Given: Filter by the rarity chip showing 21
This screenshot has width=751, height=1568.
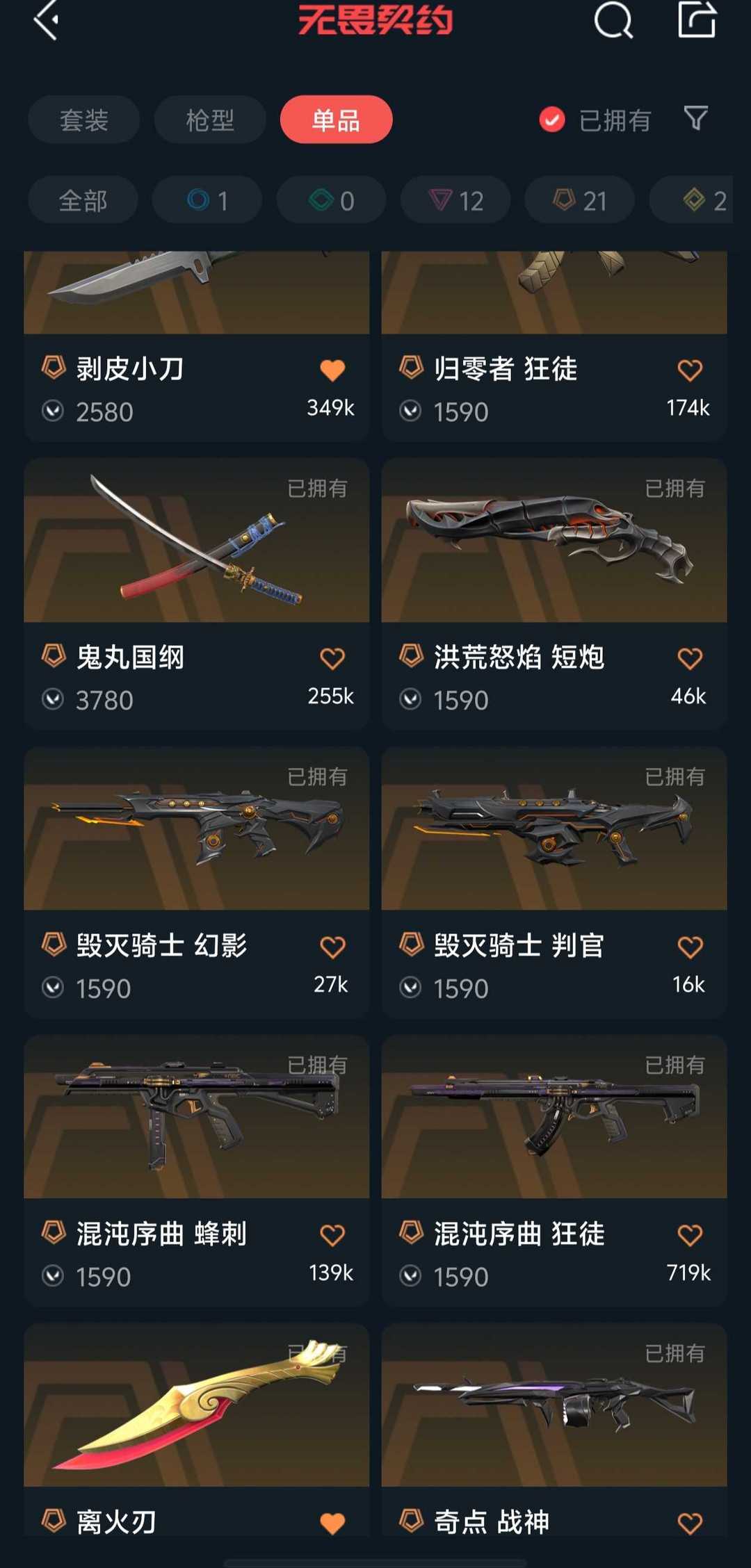Looking at the screenshot, I should click(579, 200).
